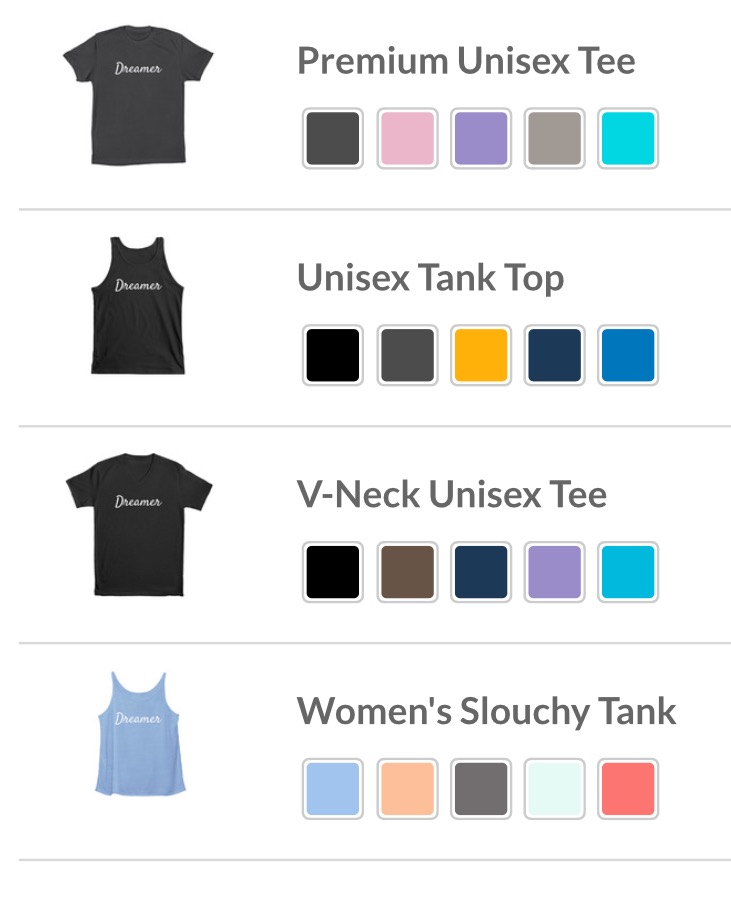Select peach swatch for Women's Slouchy Tank
The image size is (731, 899).
pyautogui.click(x=407, y=788)
